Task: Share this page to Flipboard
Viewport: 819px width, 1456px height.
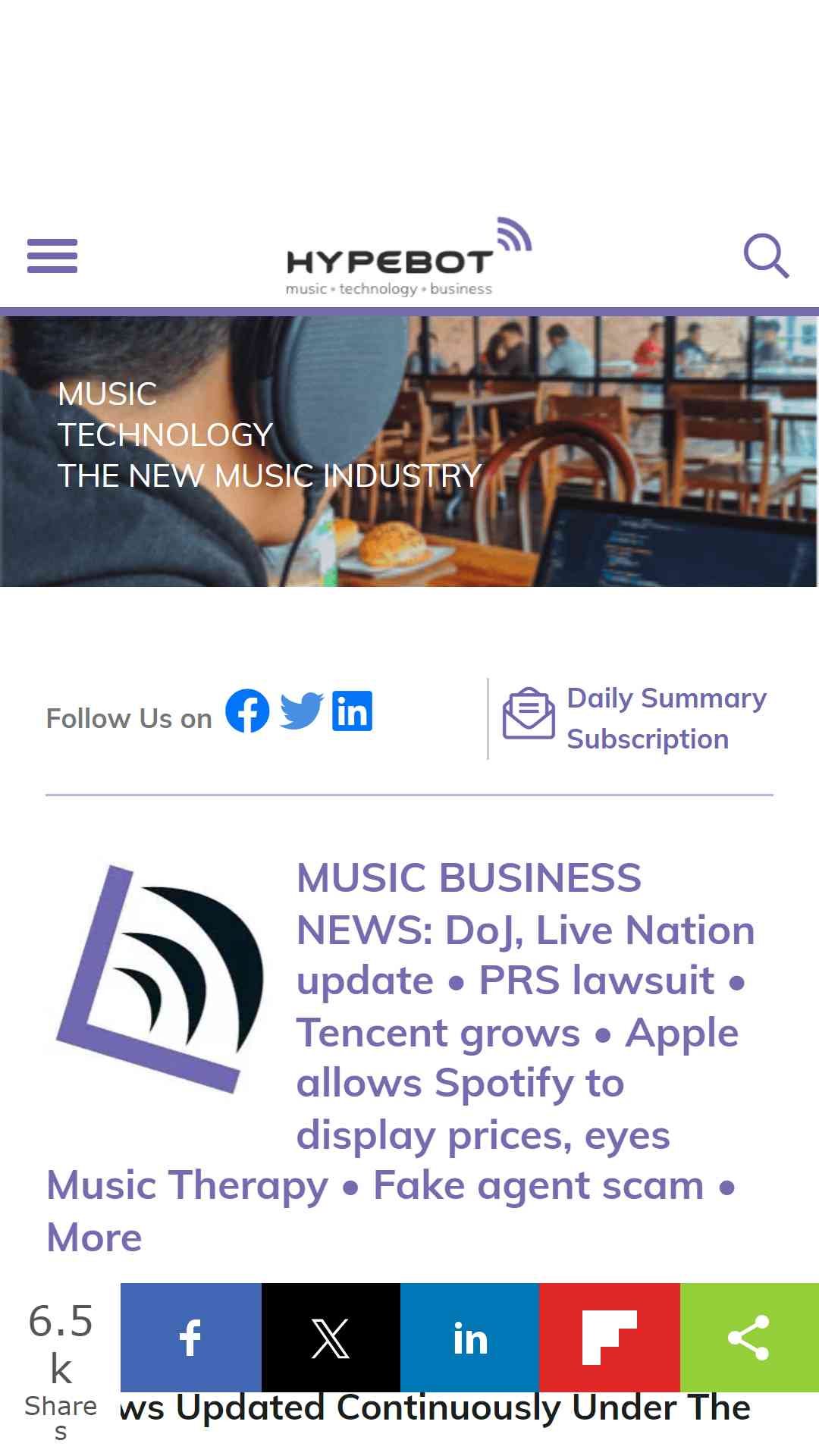Action: (610, 1338)
